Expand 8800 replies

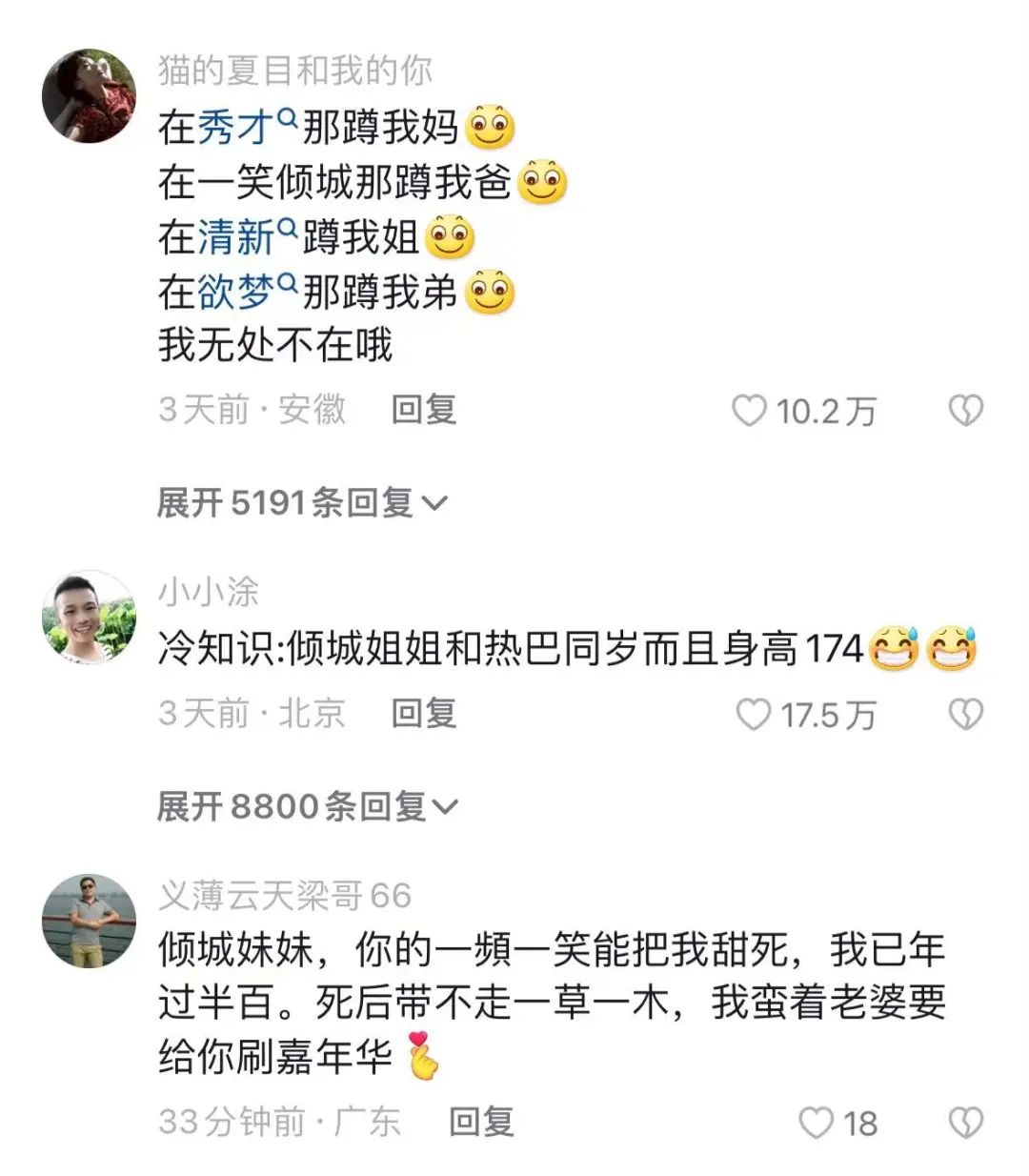(x=307, y=806)
